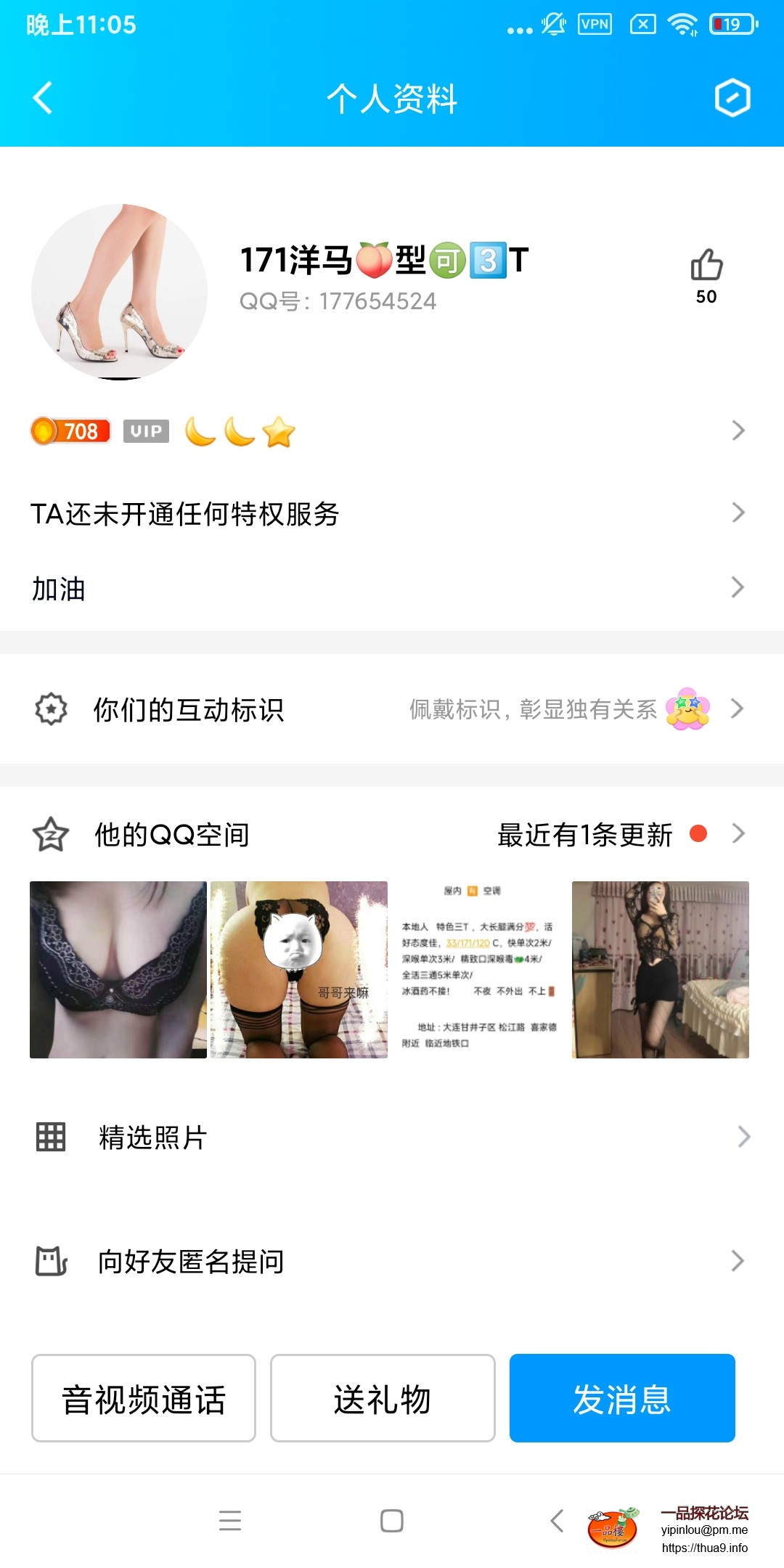Viewport: 784px width, 1568px height.
Task: Give a thumbs-up like to this profile
Action: click(706, 267)
